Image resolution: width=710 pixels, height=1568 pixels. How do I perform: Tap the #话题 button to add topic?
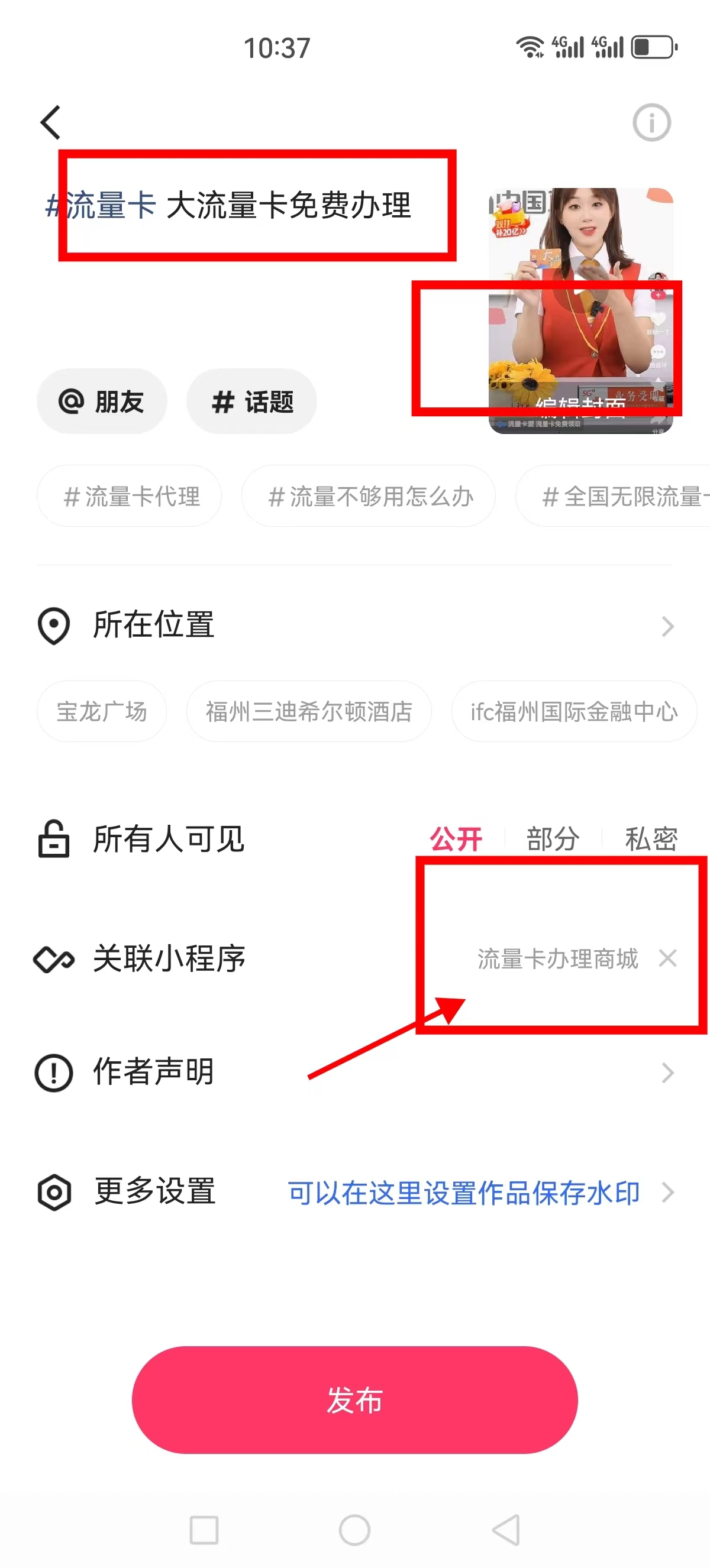pyautogui.click(x=251, y=401)
